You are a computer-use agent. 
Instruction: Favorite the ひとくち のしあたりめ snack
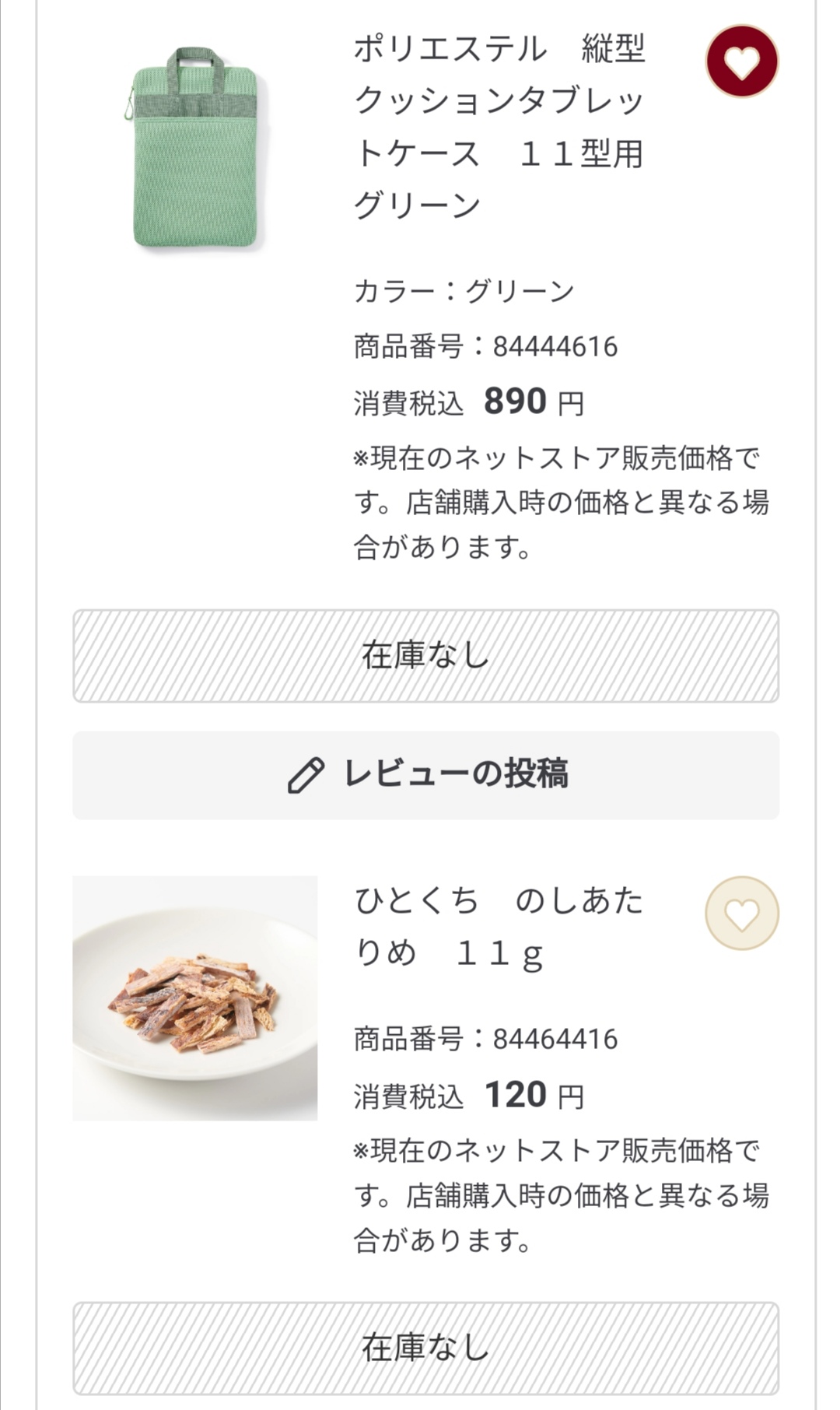pos(742,914)
